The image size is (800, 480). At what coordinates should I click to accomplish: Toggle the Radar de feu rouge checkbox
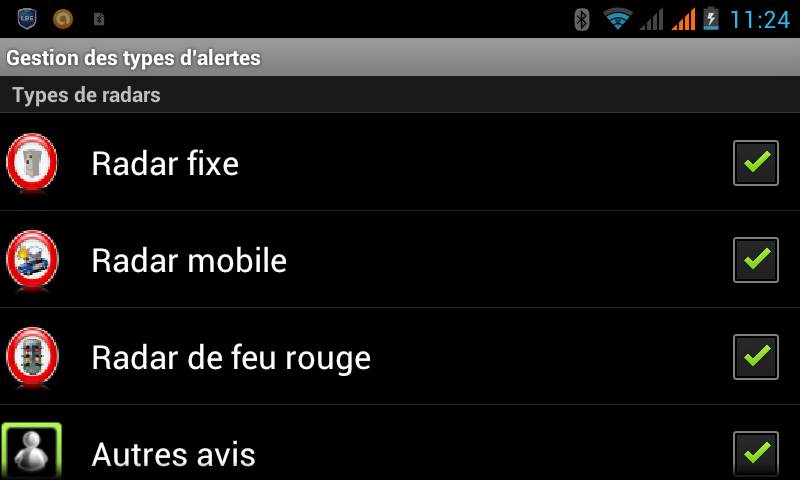[x=756, y=357]
